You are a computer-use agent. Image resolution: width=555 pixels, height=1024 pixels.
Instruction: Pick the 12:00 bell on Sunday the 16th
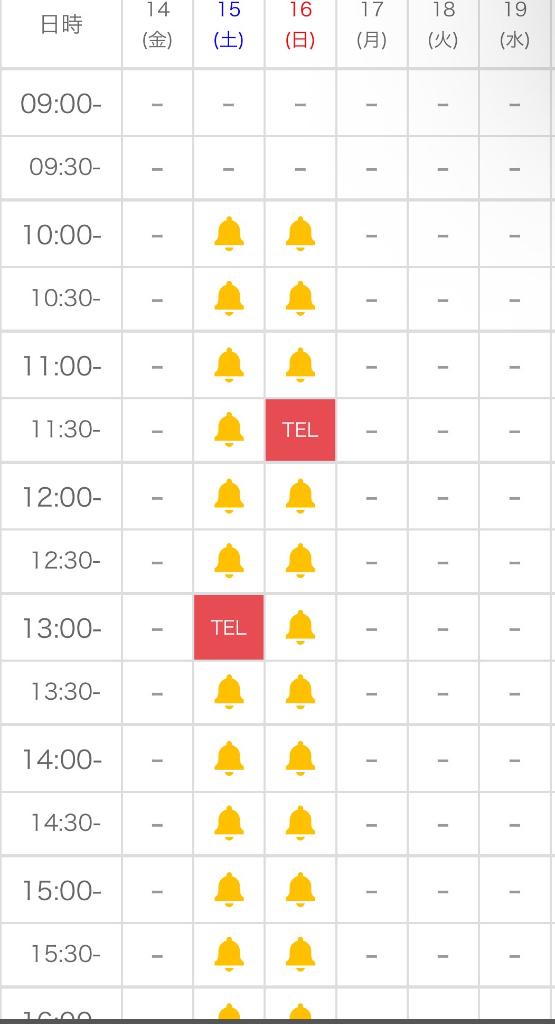point(300,496)
